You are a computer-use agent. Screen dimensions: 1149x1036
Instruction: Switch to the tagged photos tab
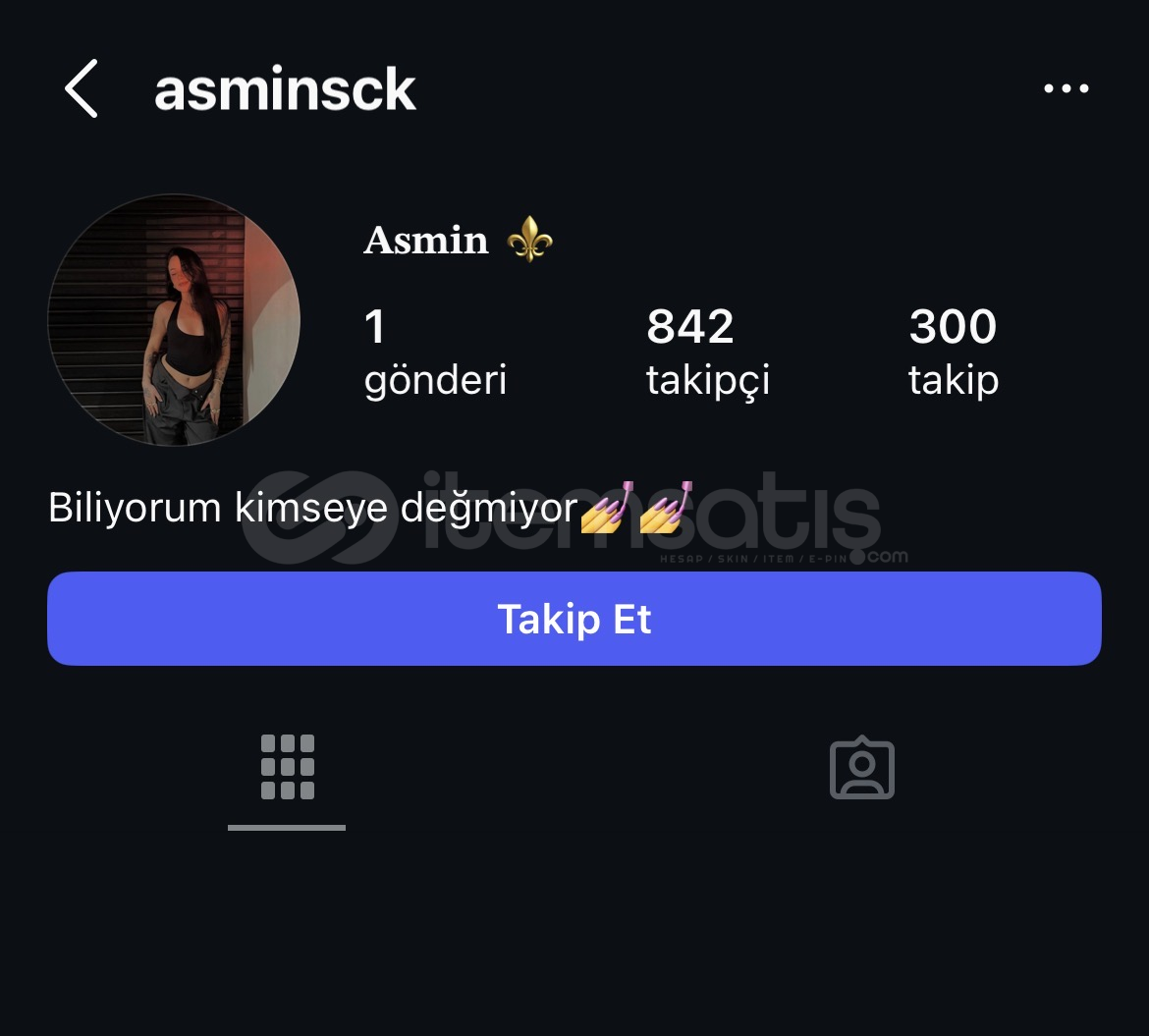point(861,767)
